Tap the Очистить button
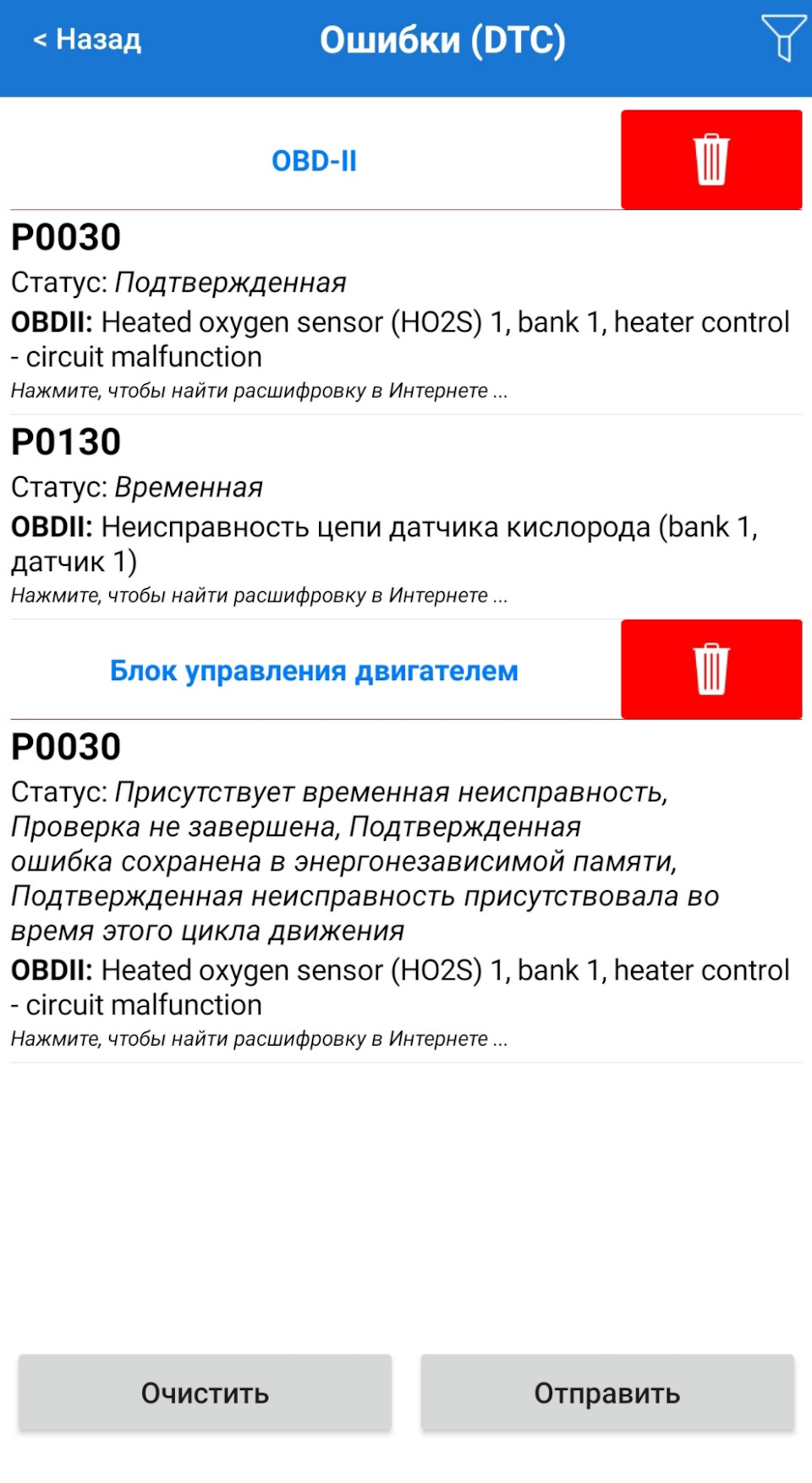Screen dimensions: 812x1483 click(x=205, y=1392)
